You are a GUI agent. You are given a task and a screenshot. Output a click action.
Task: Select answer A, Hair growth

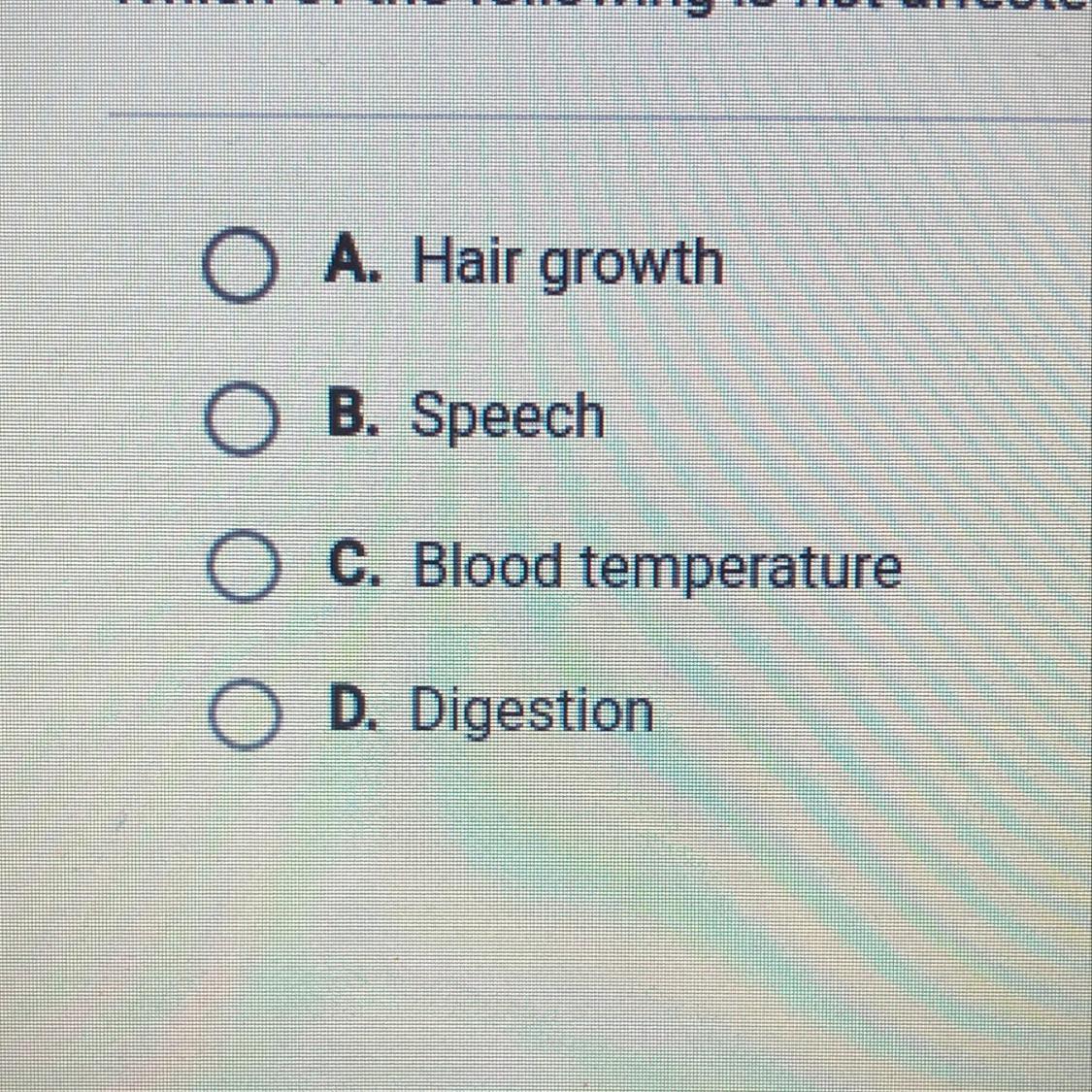click(x=237, y=268)
